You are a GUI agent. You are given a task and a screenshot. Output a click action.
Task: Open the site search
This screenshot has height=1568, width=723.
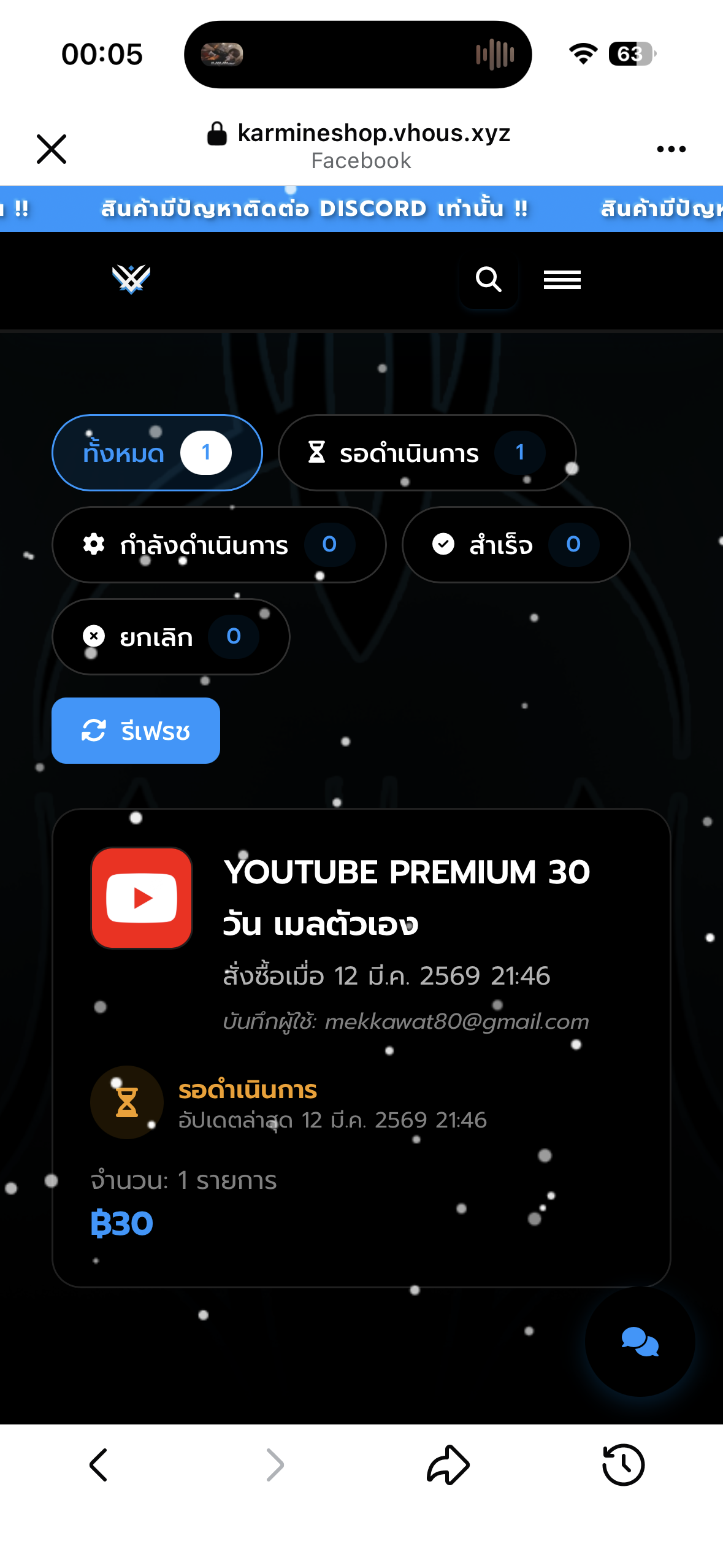click(489, 280)
